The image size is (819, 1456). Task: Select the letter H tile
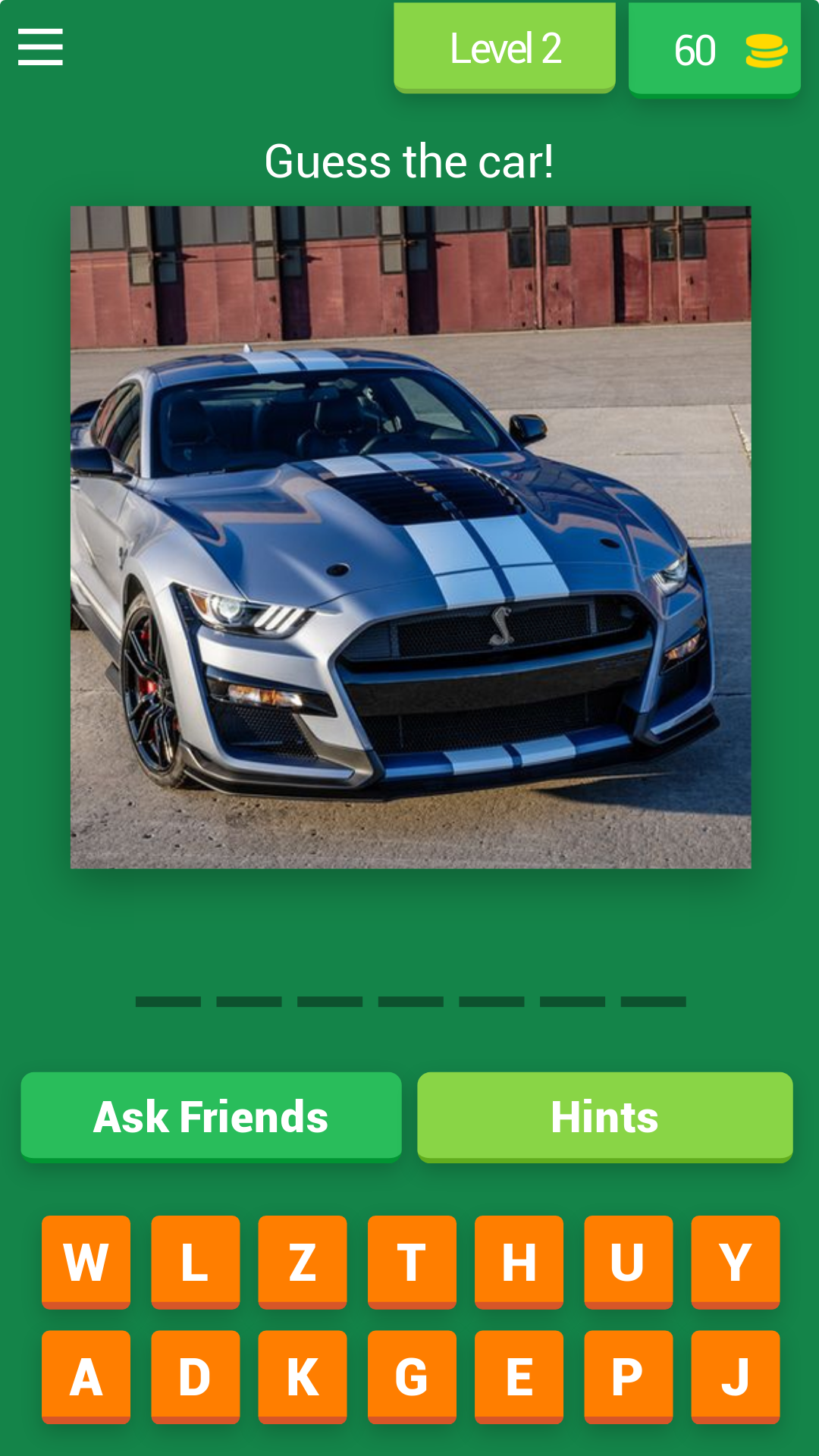[x=519, y=1262]
